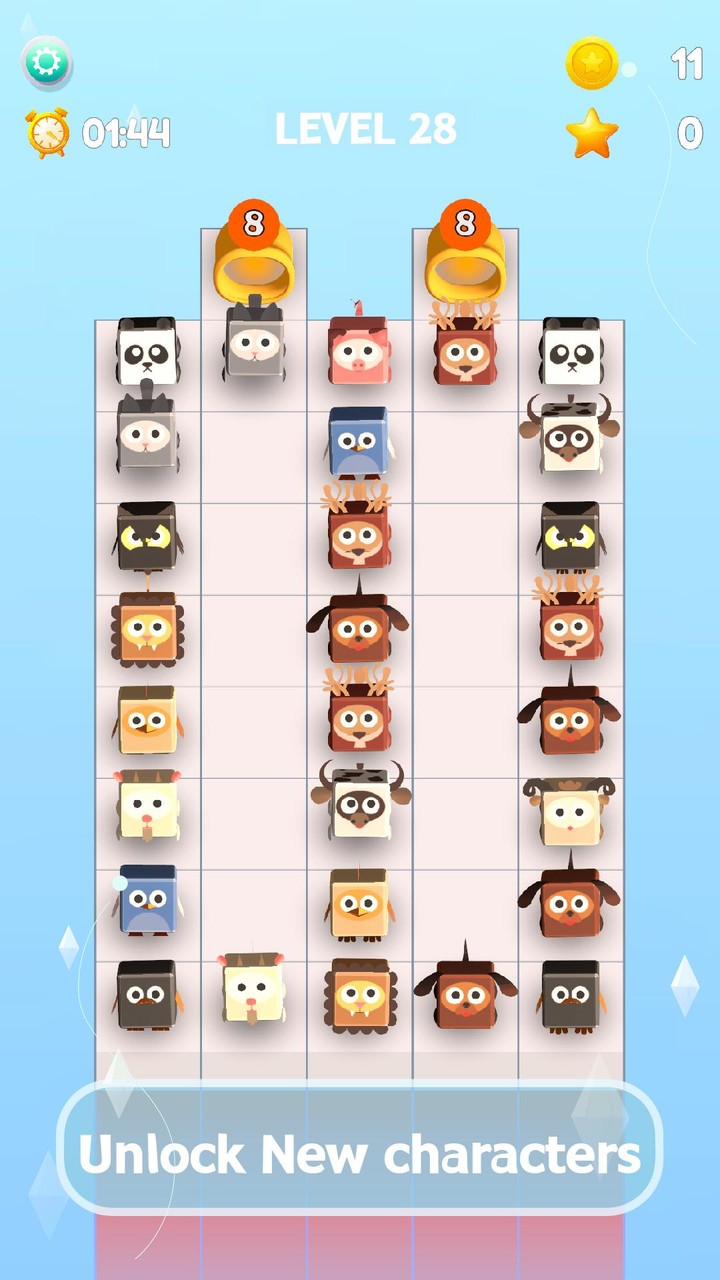Image resolution: width=720 pixels, height=1280 pixels.
Task: Click the lion tile in the bottom row
Action: (358, 995)
